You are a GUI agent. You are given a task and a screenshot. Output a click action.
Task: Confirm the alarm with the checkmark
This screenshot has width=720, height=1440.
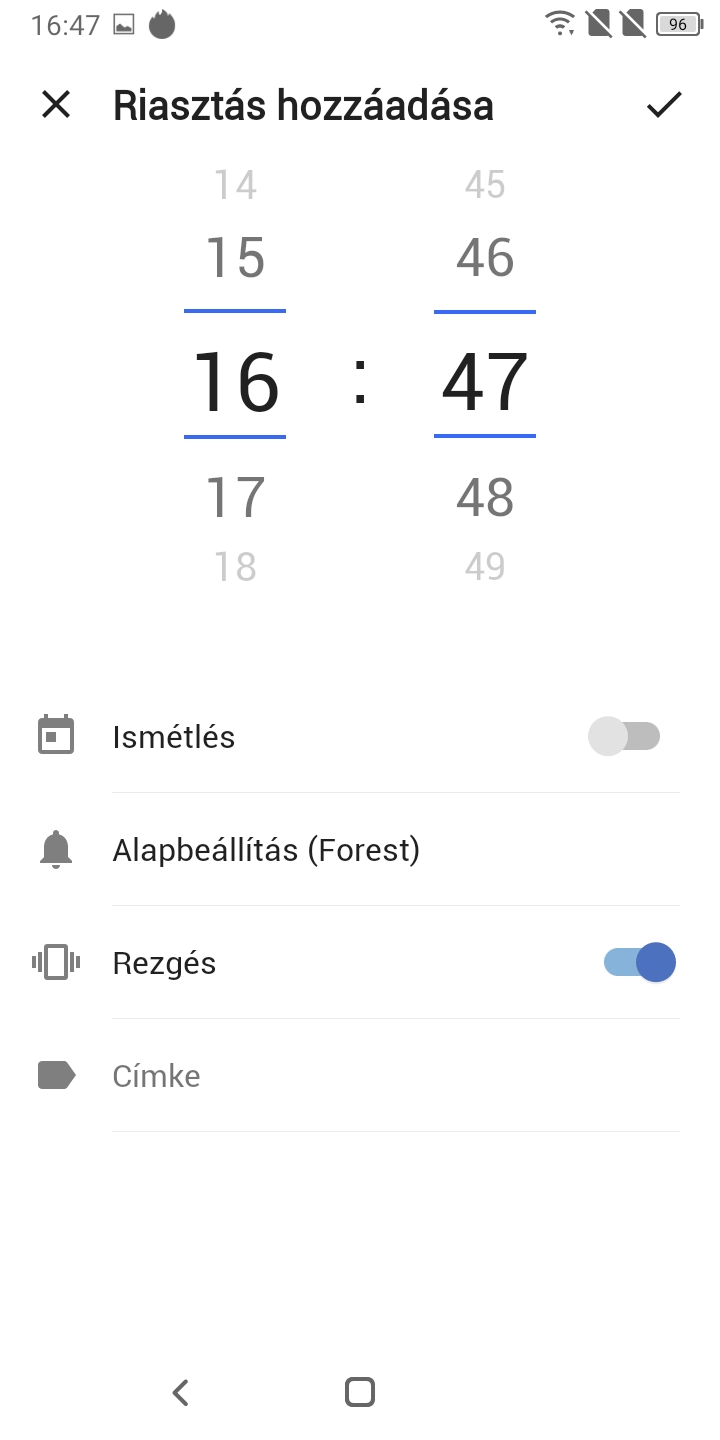click(x=664, y=105)
